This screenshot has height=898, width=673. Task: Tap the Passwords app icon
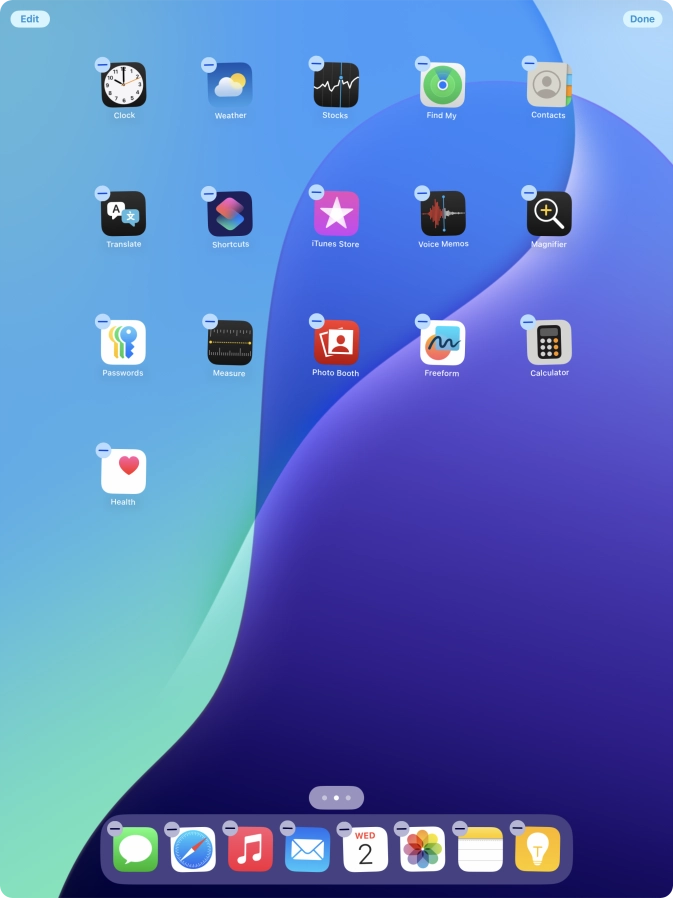(123, 343)
